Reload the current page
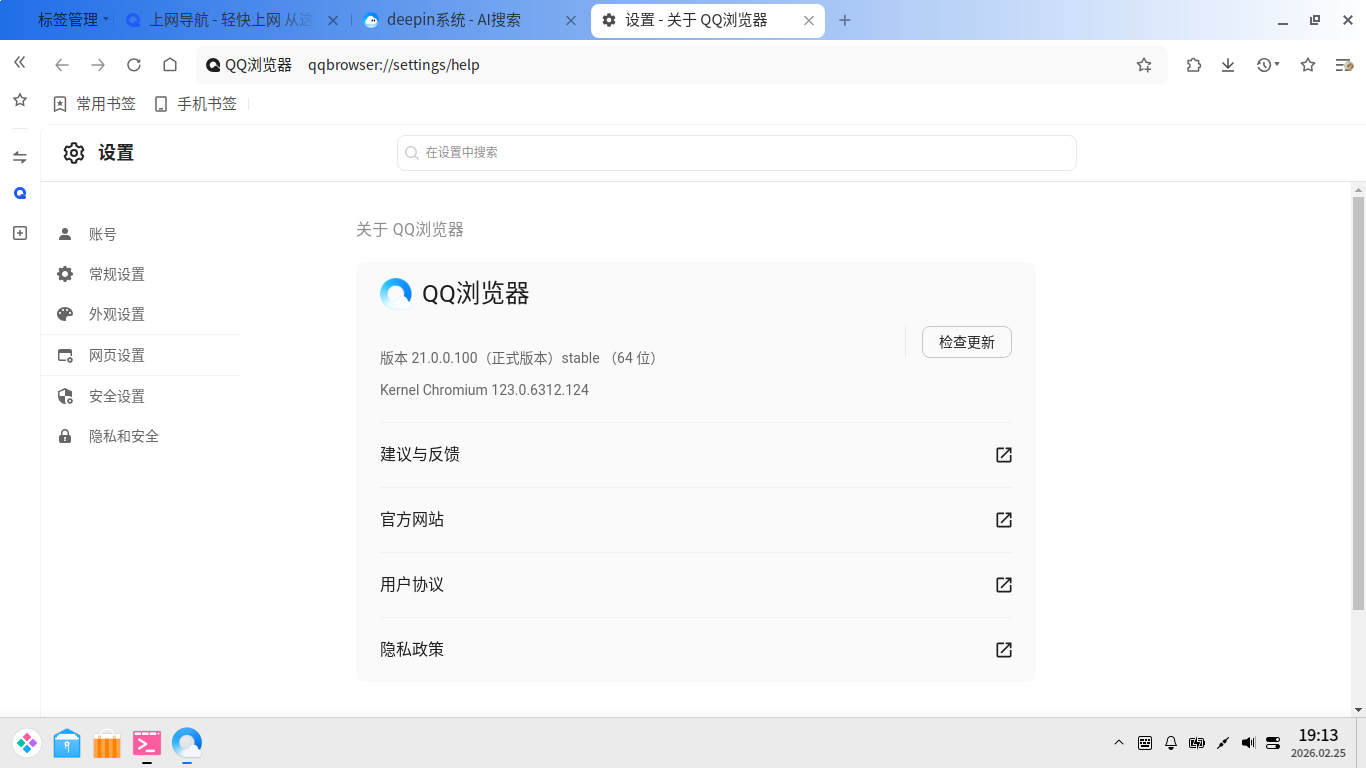Screen dimensions: 1366x768 point(134,65)
